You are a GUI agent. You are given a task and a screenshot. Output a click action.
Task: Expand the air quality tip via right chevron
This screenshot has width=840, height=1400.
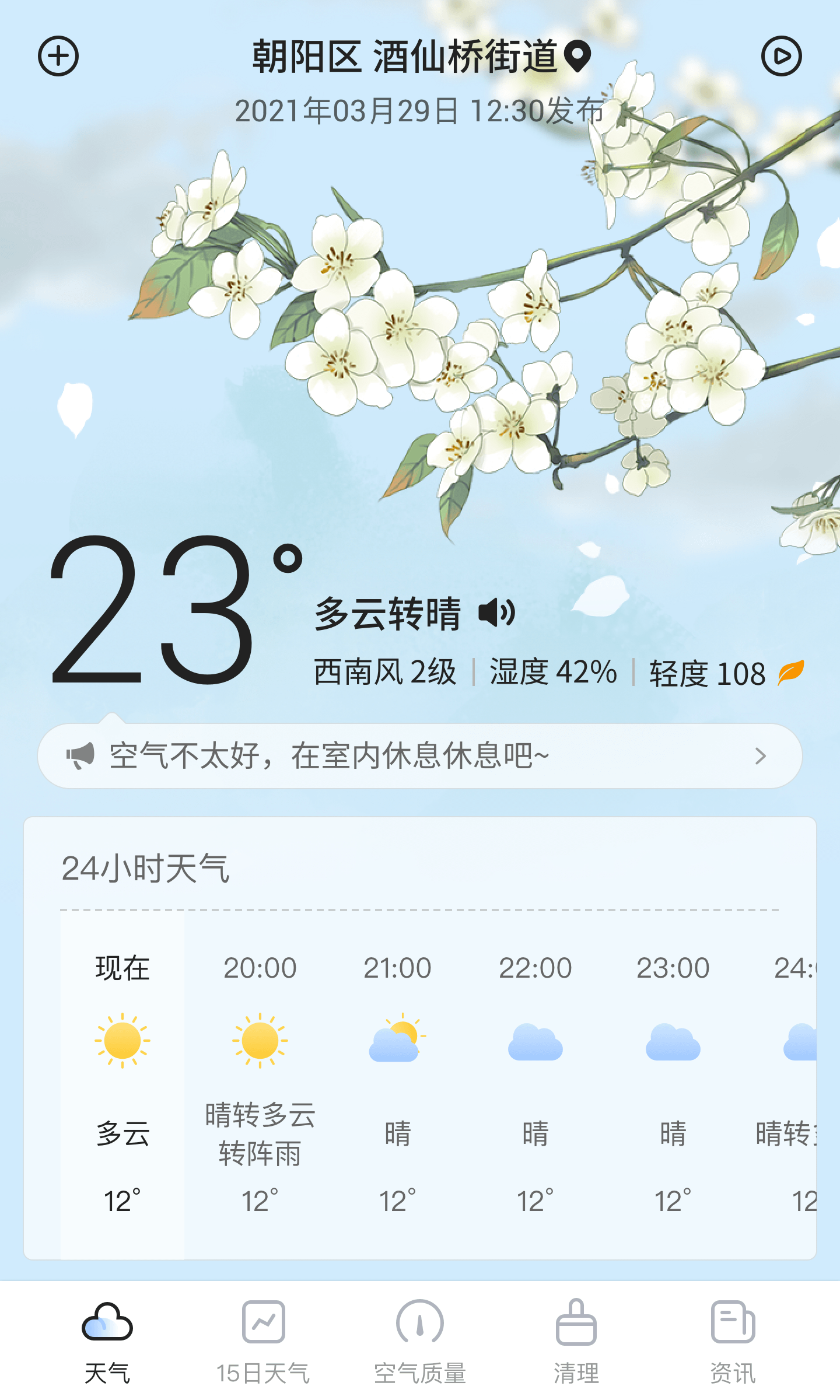coord(760,755)
